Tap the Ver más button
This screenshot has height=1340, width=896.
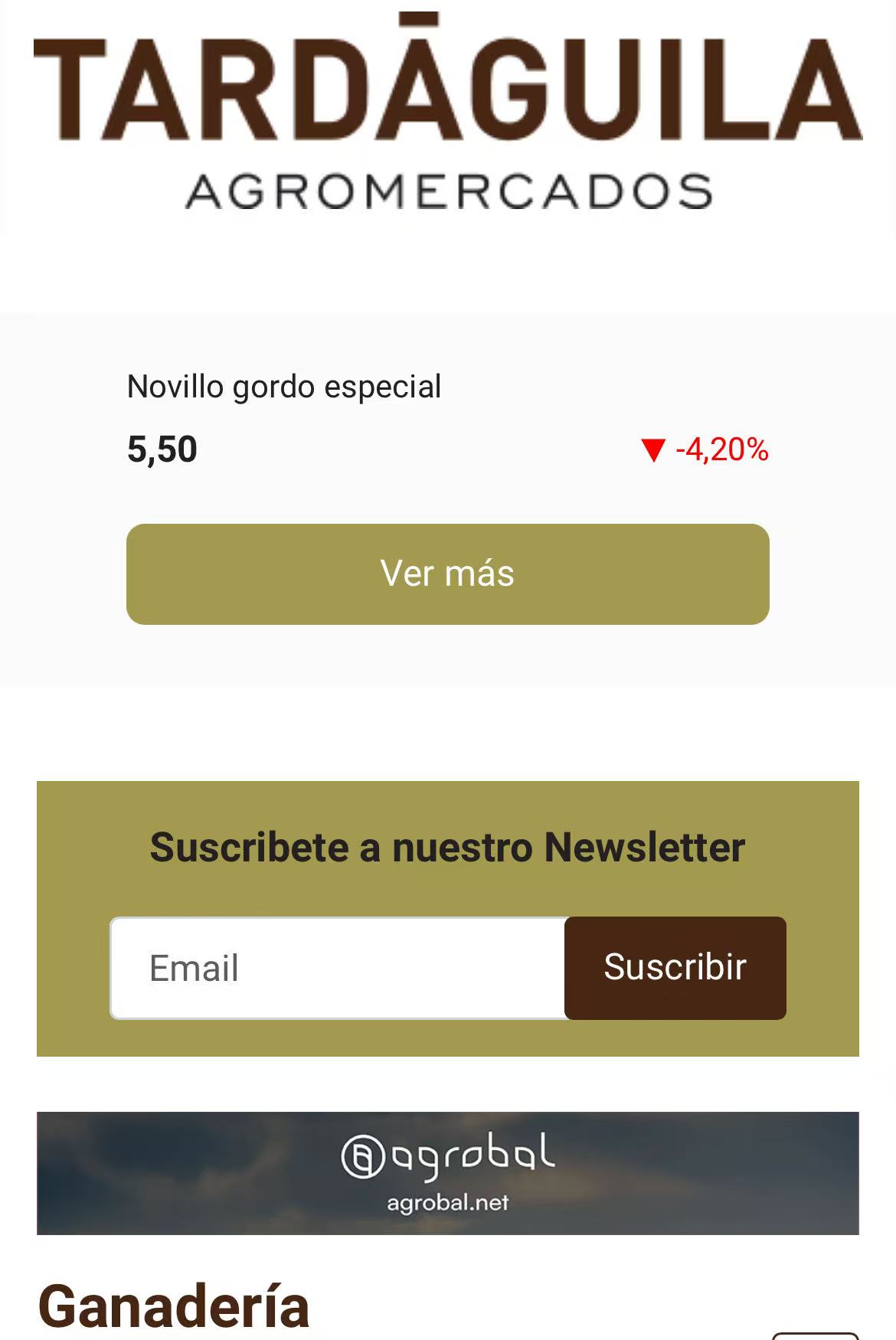[x=447, y=574]
